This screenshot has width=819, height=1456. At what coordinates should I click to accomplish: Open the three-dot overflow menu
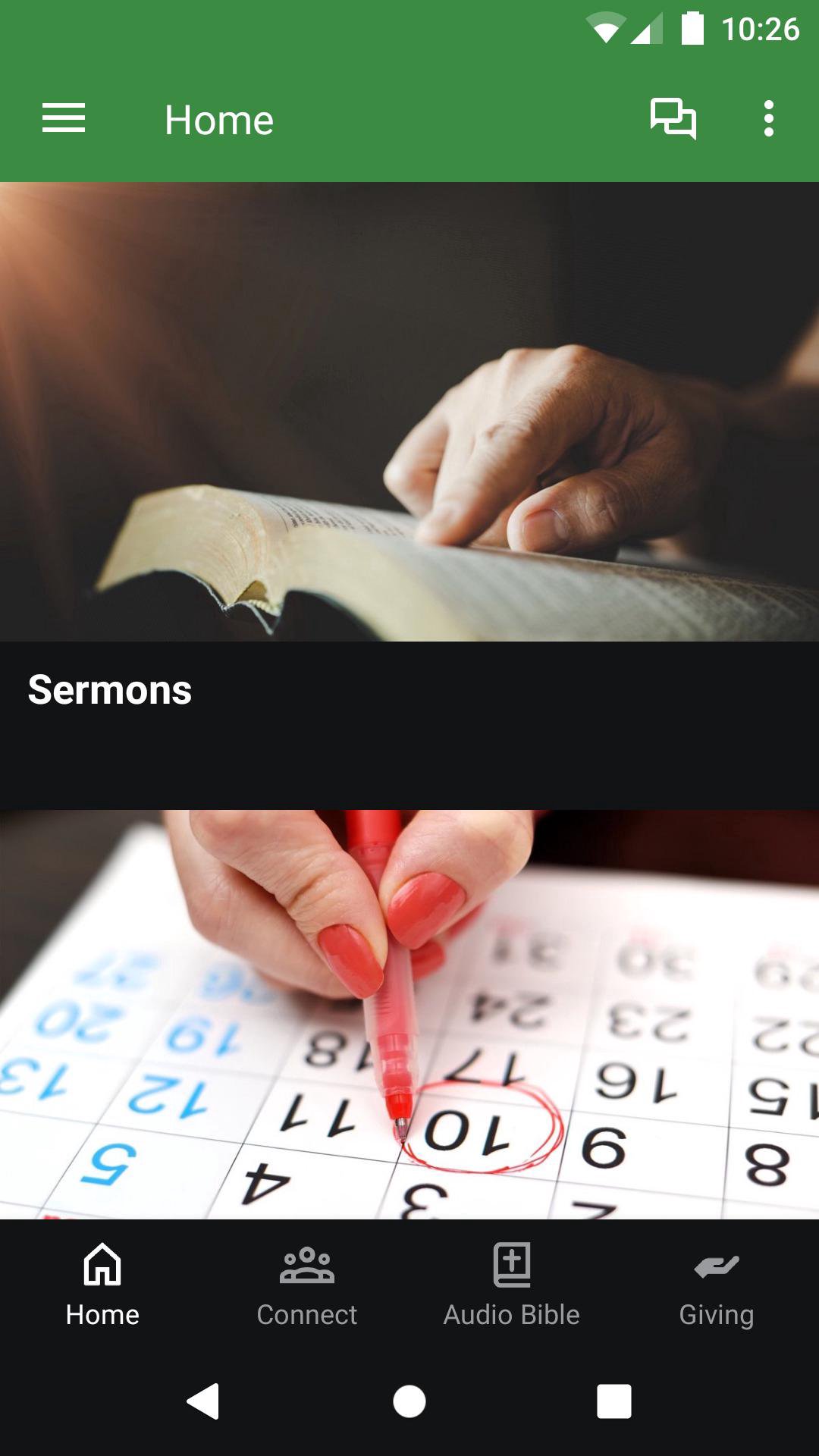[768, 119]
